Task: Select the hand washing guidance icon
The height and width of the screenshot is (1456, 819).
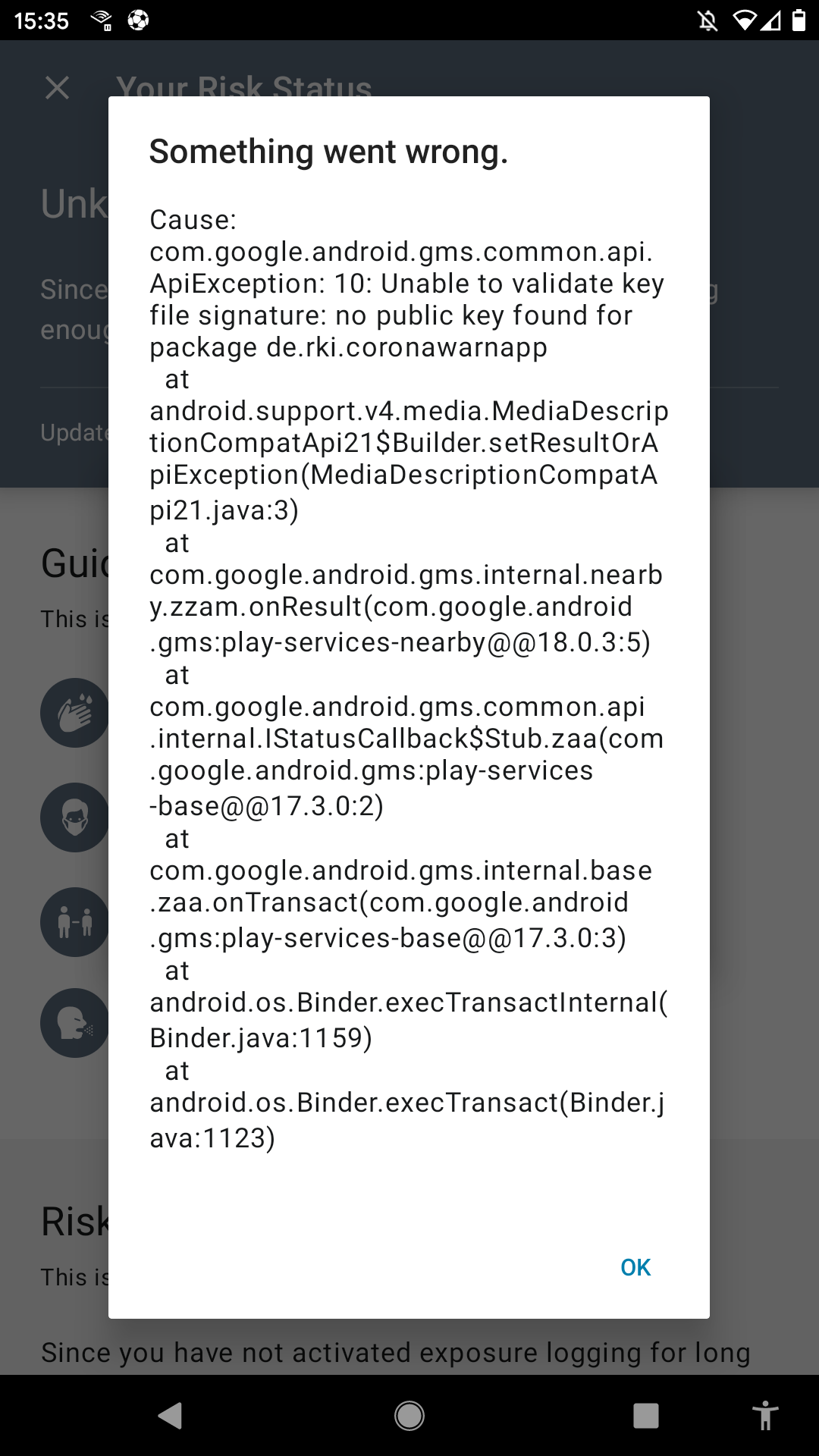Action: (74, 713)
